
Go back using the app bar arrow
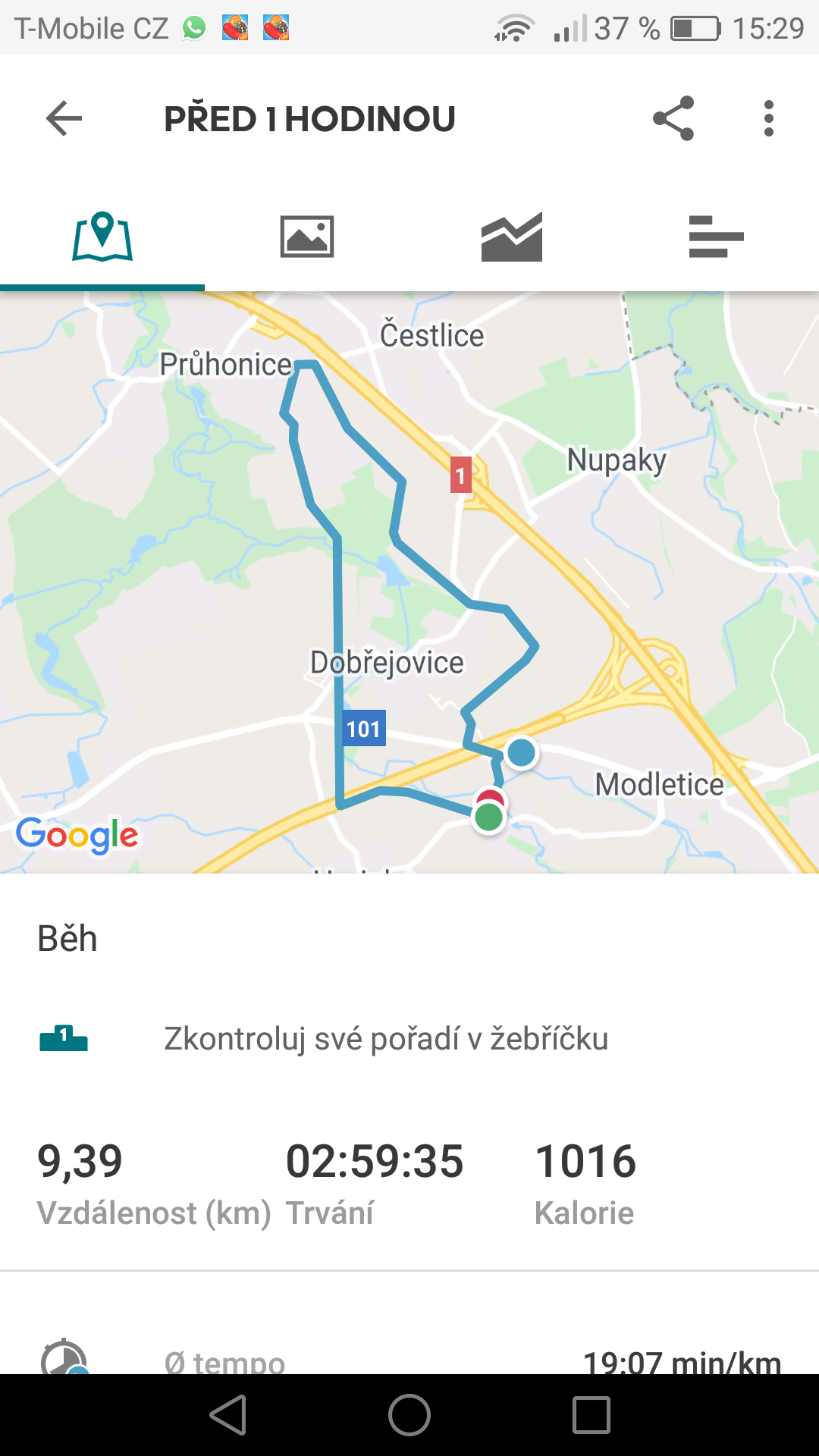pos(64,119)
